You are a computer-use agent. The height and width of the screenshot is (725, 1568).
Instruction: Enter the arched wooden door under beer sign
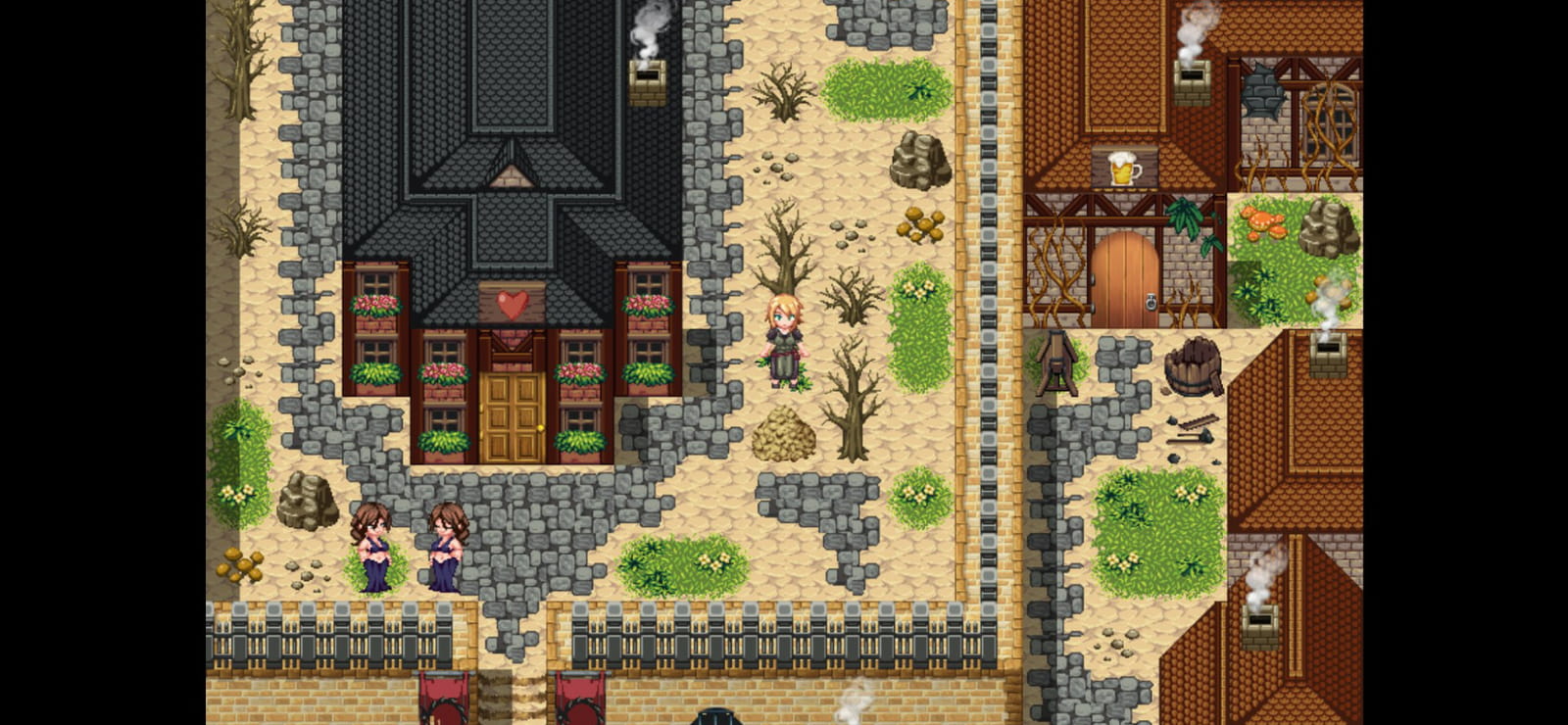pyautogui.click(x=1125, y=280)
